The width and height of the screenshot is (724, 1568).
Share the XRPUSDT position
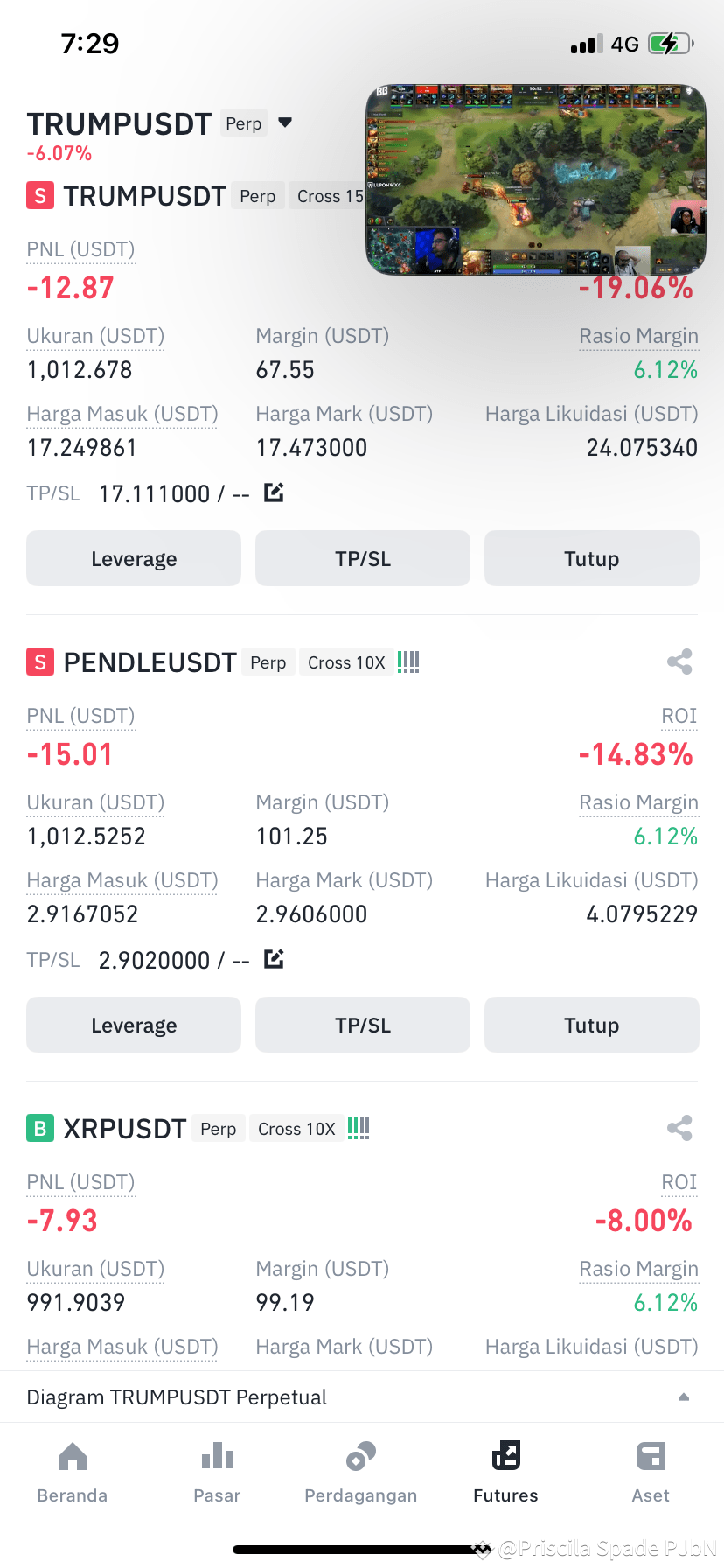680,1128
